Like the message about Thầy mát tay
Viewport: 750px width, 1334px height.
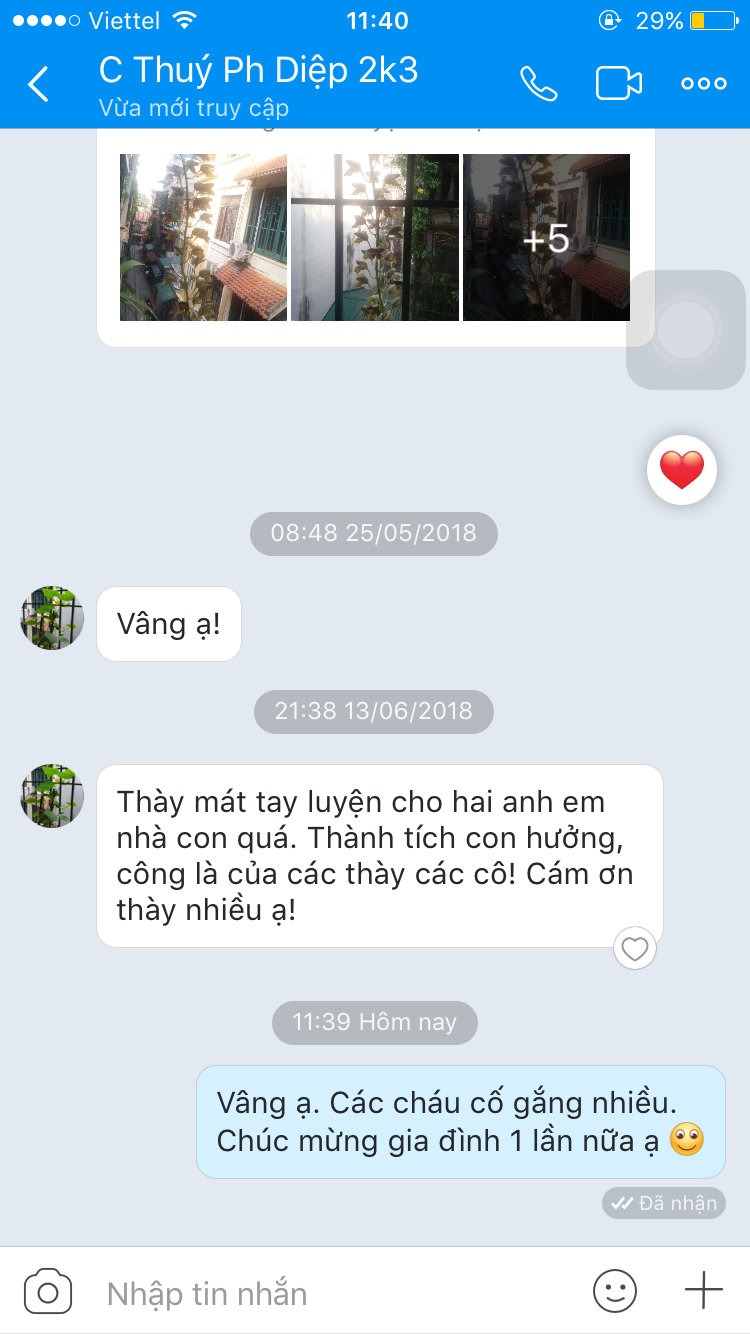pos(635,948)
